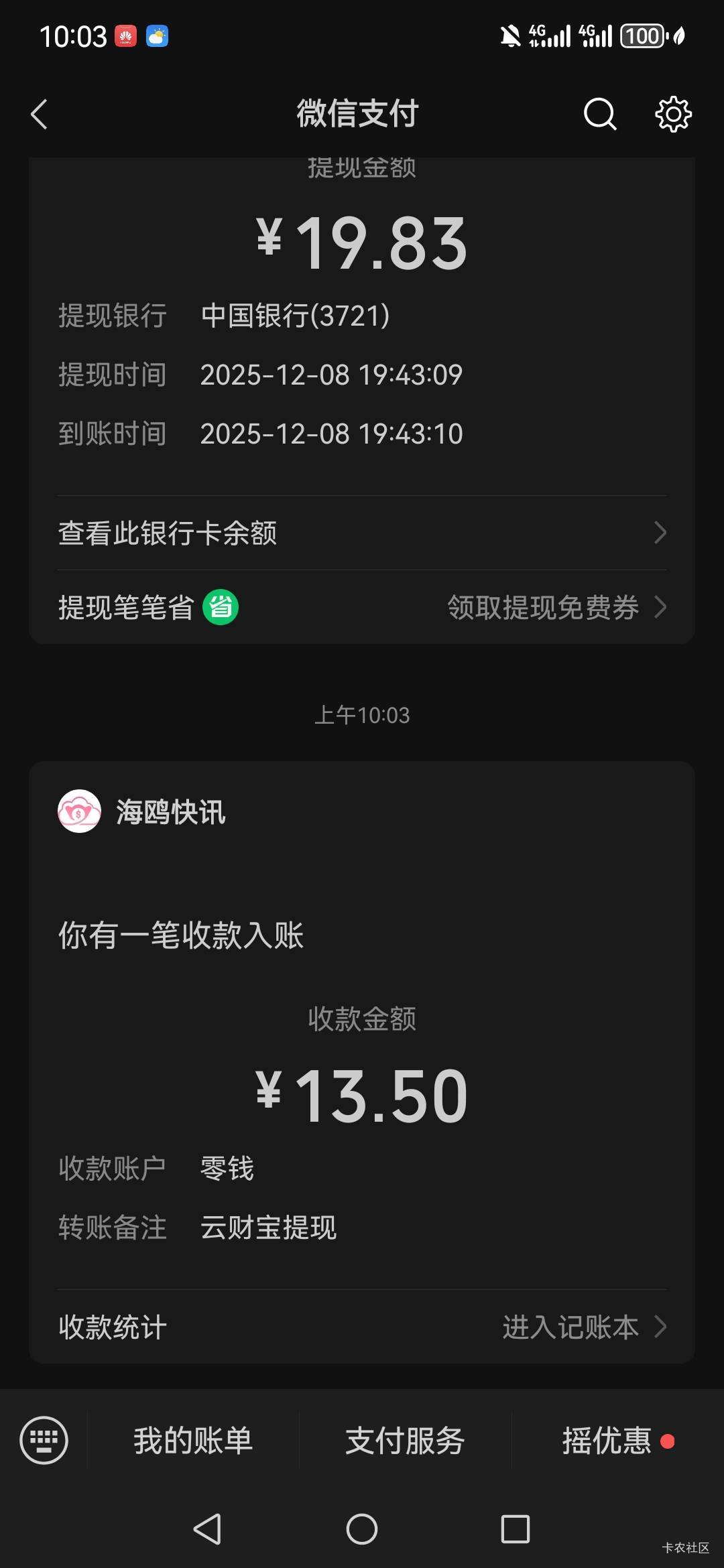This screenshot has height=1568, width=724.
Task: Open the 海鸥快讯 receipt card
Action: point(362,1005)
